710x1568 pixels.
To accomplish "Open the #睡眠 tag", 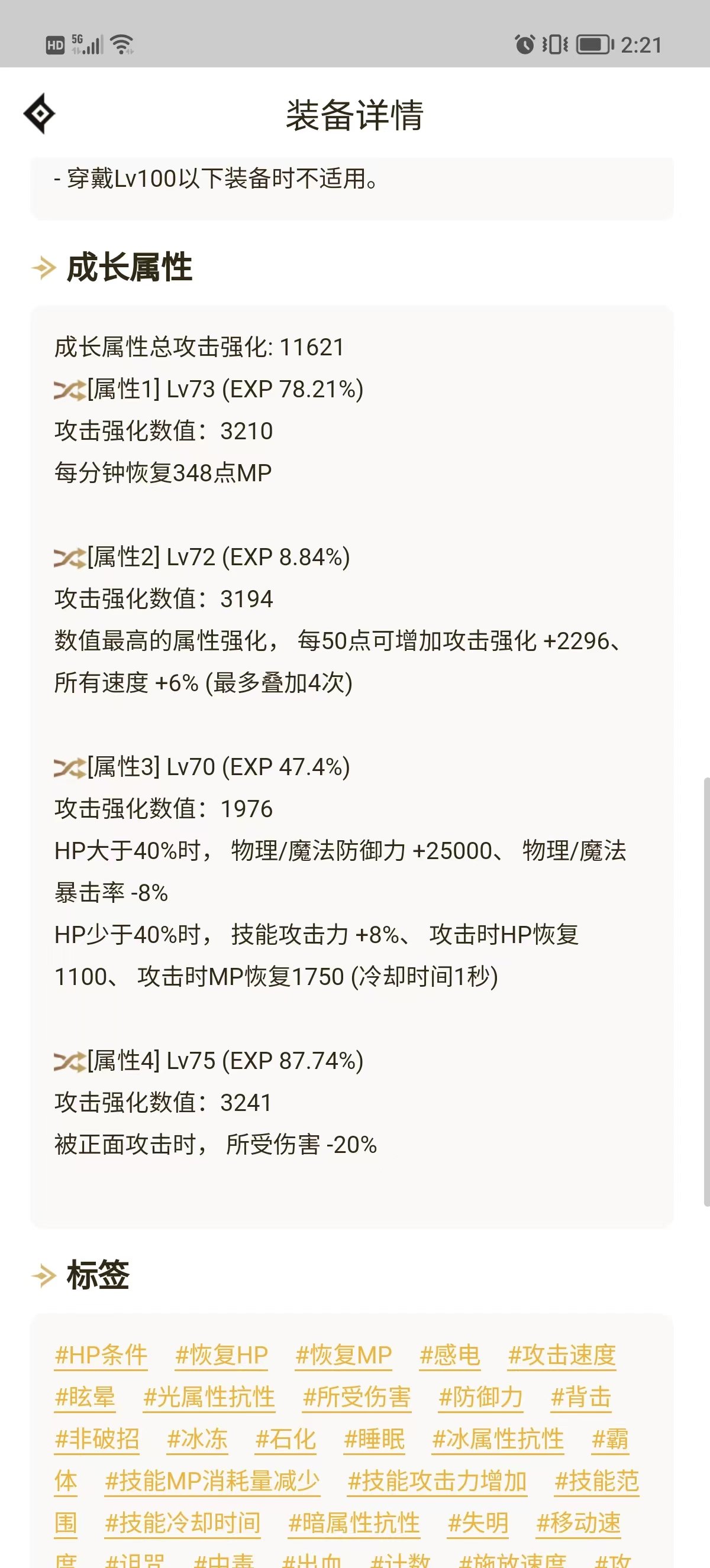I will point(375,1440).
